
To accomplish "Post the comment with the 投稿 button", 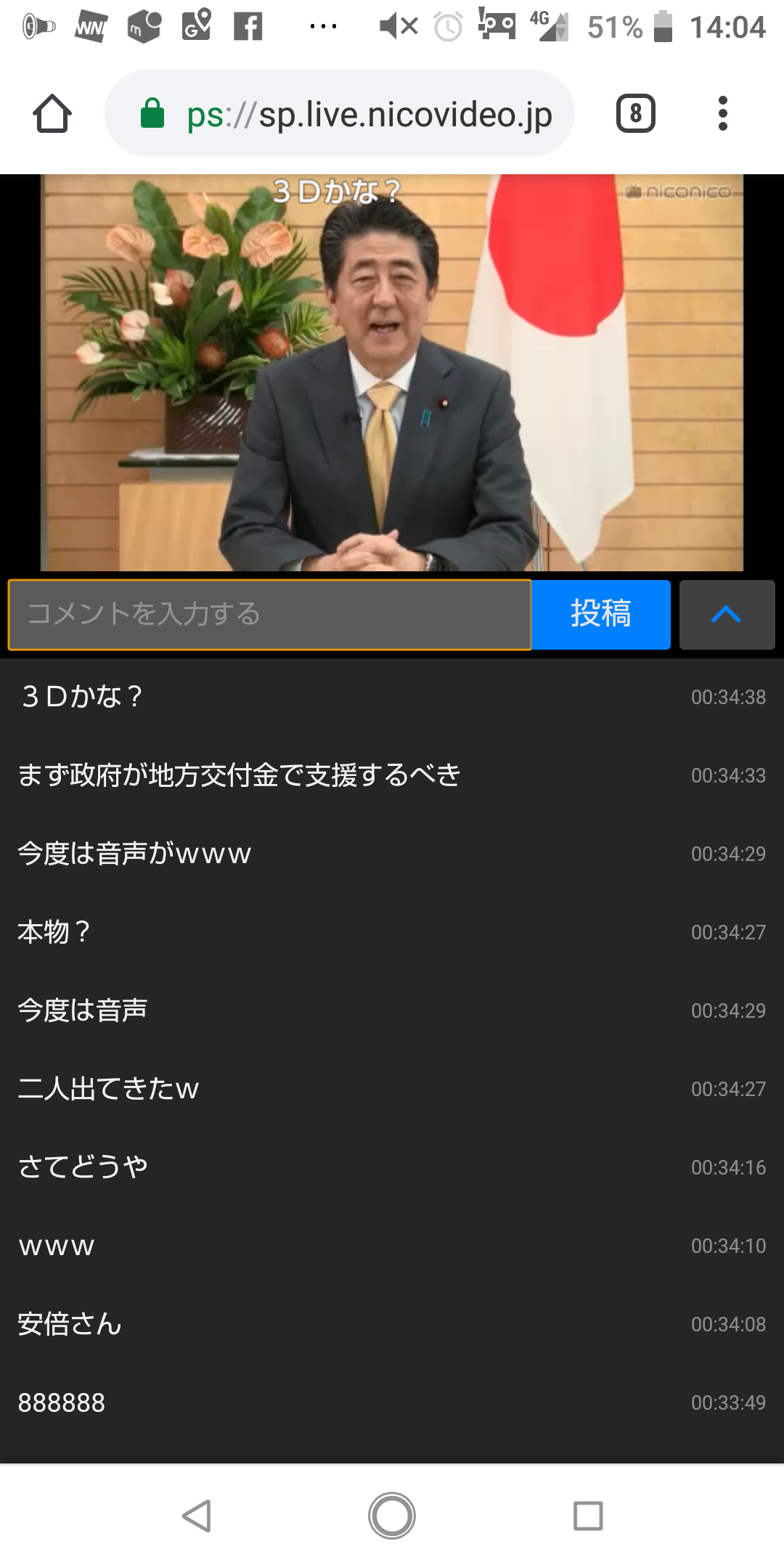I will pyautogui.click(x=601, y=614).
